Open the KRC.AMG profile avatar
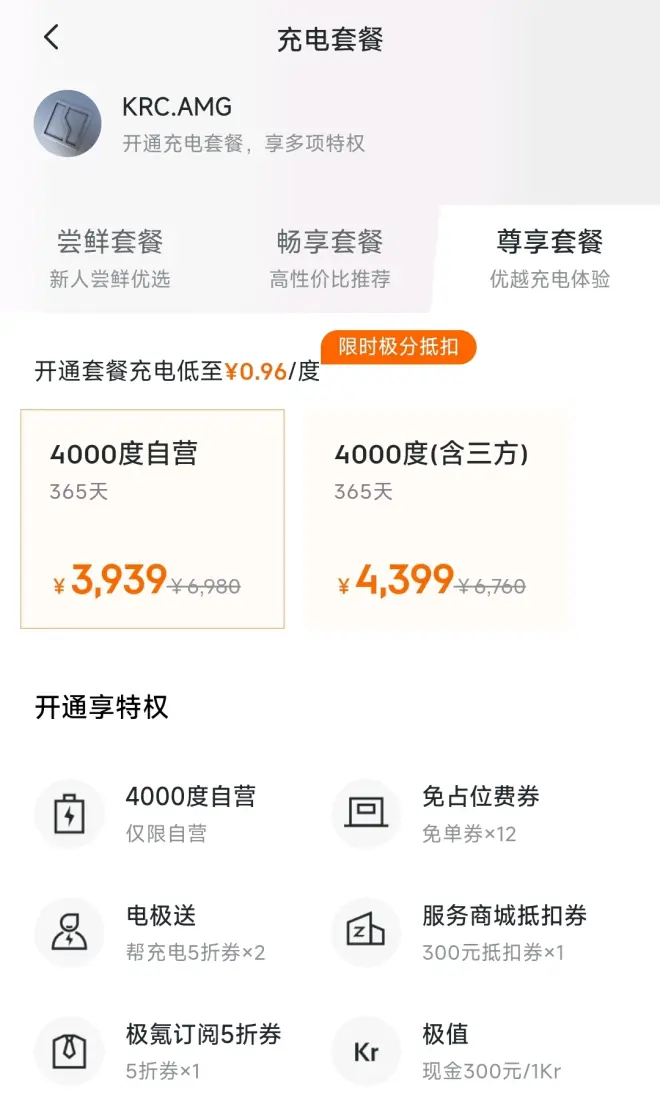This screenshot has width=660, height=1120. coord(68,123)
